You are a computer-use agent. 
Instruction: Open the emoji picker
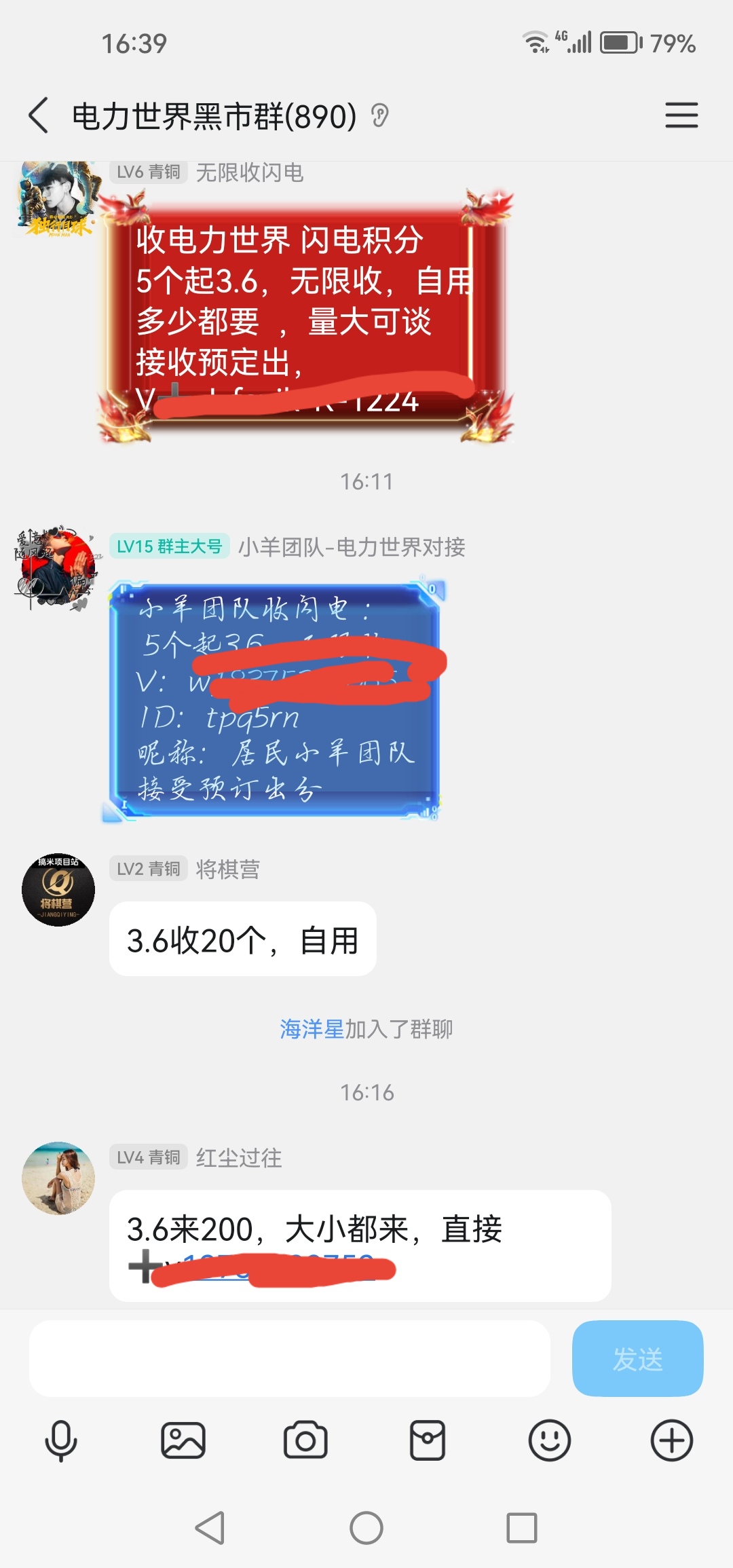[550, 1440]
